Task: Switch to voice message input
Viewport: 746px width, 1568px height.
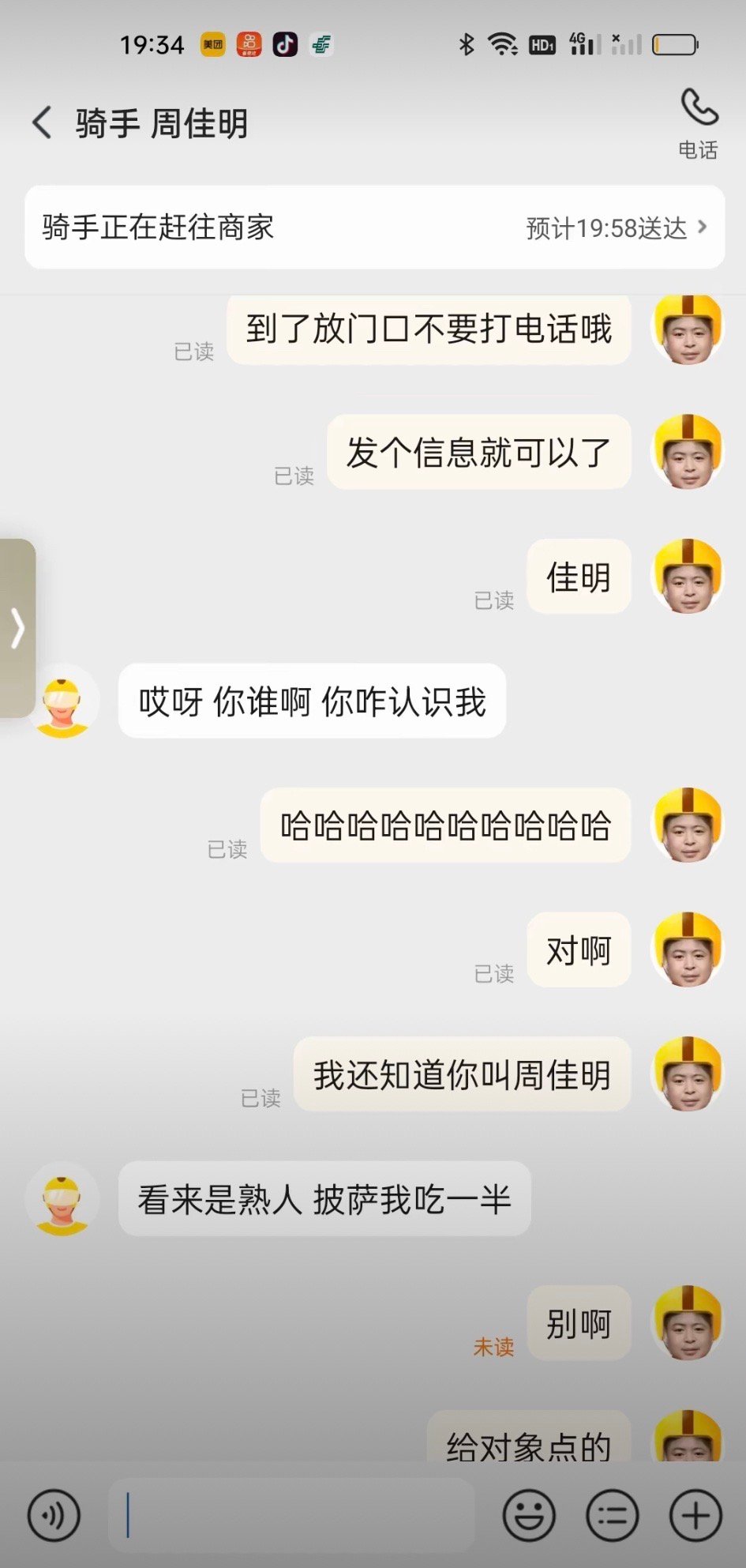Action: (x=54, y=1516)
